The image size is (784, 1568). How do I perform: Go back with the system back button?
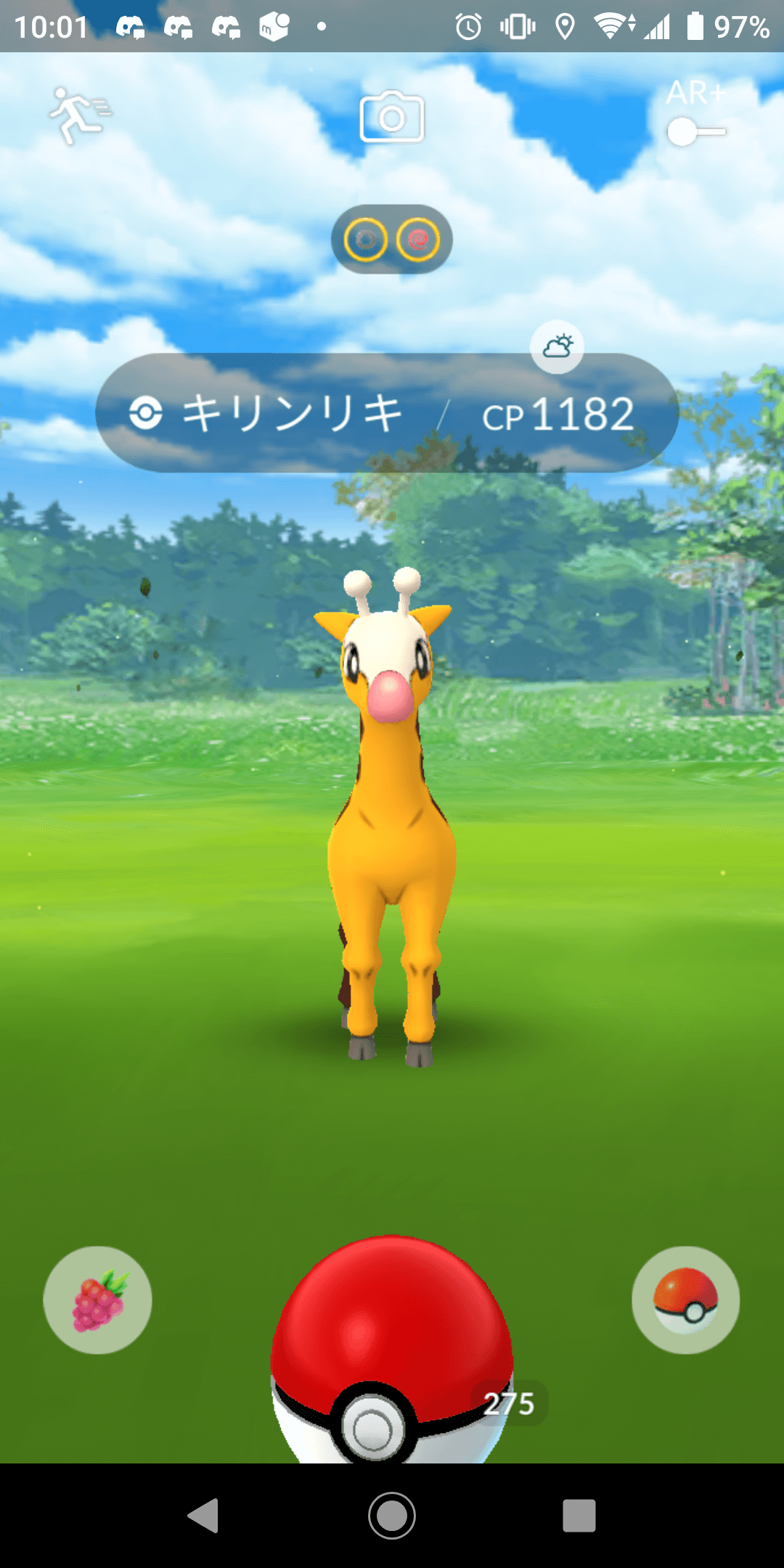coord(204,1516)
